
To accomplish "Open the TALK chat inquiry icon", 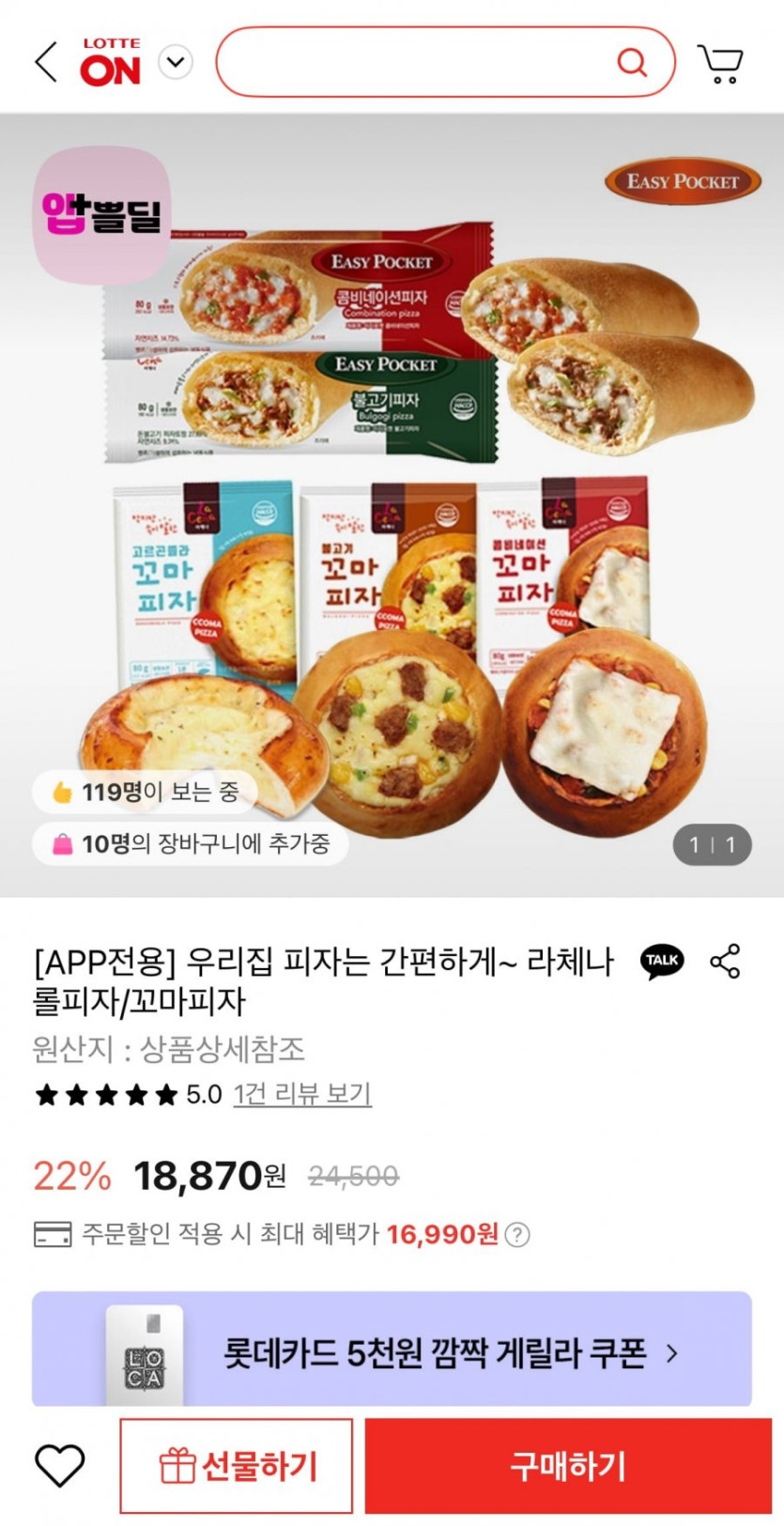I will 662,961.
